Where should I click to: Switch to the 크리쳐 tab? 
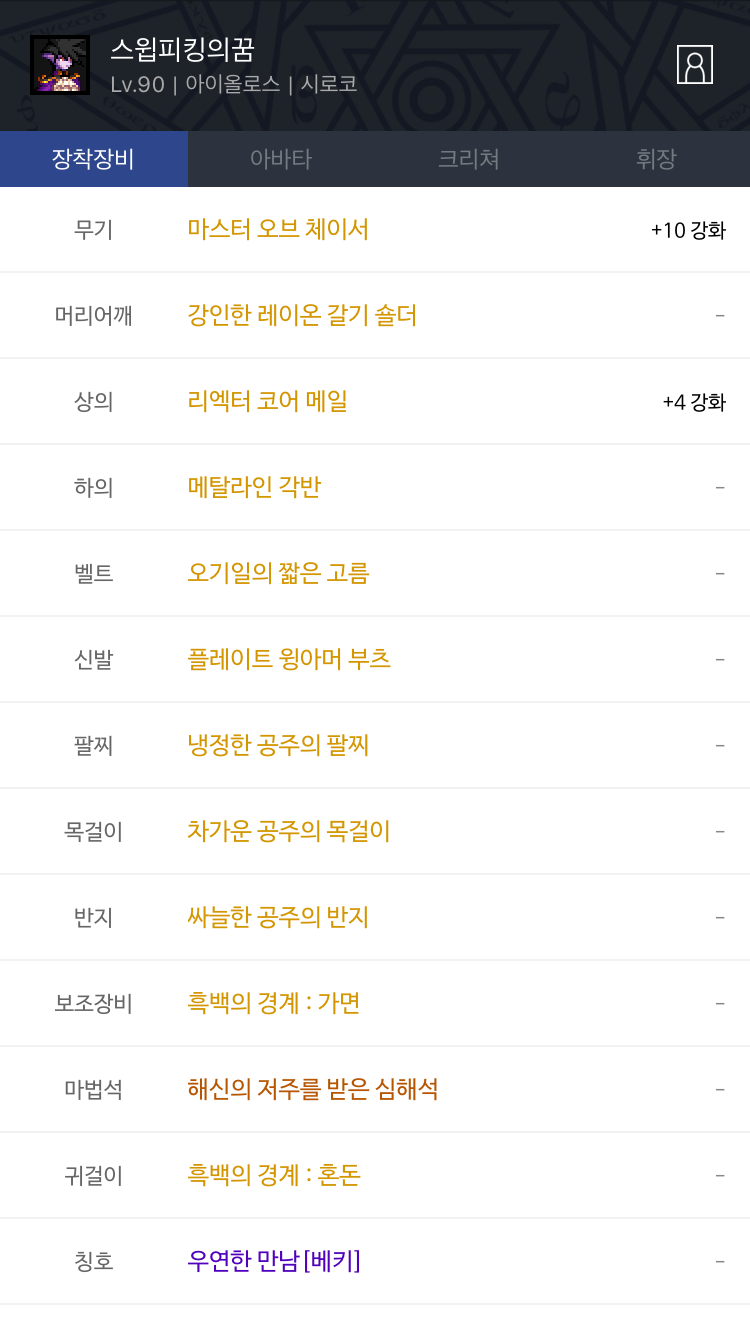click(468, 159)
